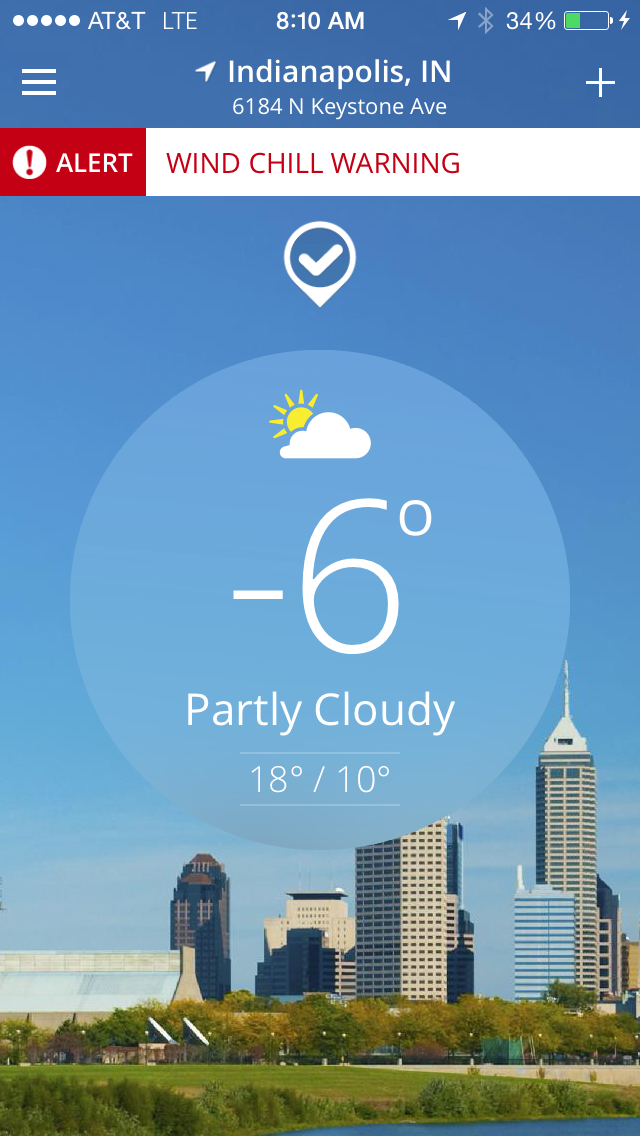Open the hamburger menu
The width and height of the screenshot is (640, 1136).
[39, 83]
